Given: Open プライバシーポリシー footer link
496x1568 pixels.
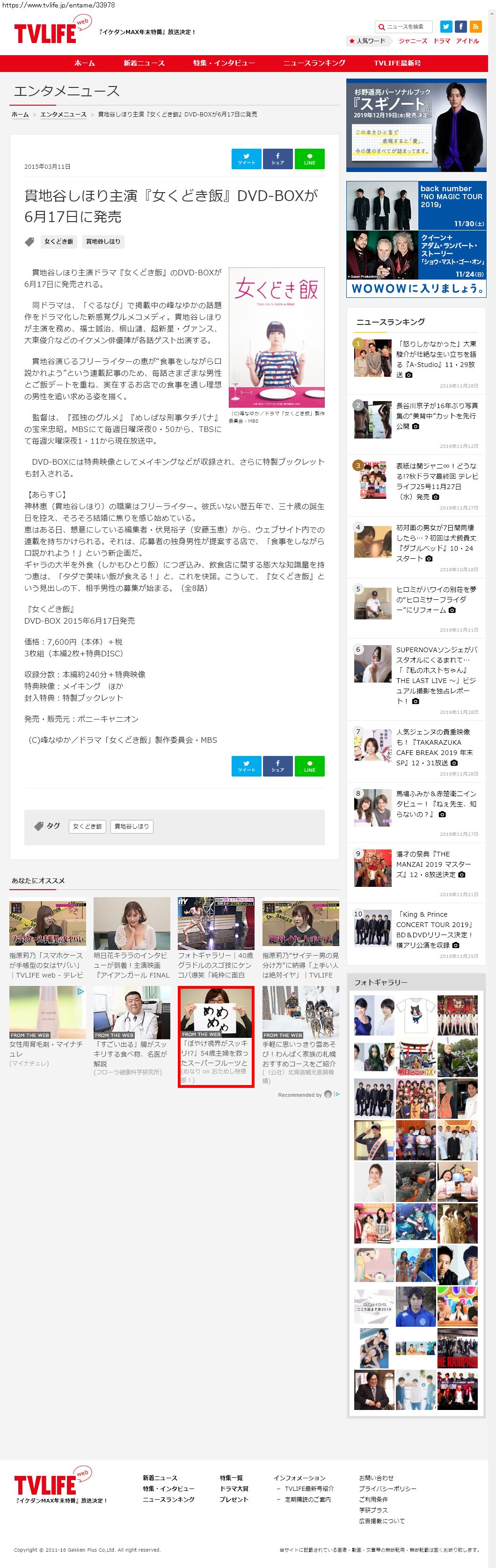Looking at the screenshot, I should pyautogui.click(x=387, y=1488).
